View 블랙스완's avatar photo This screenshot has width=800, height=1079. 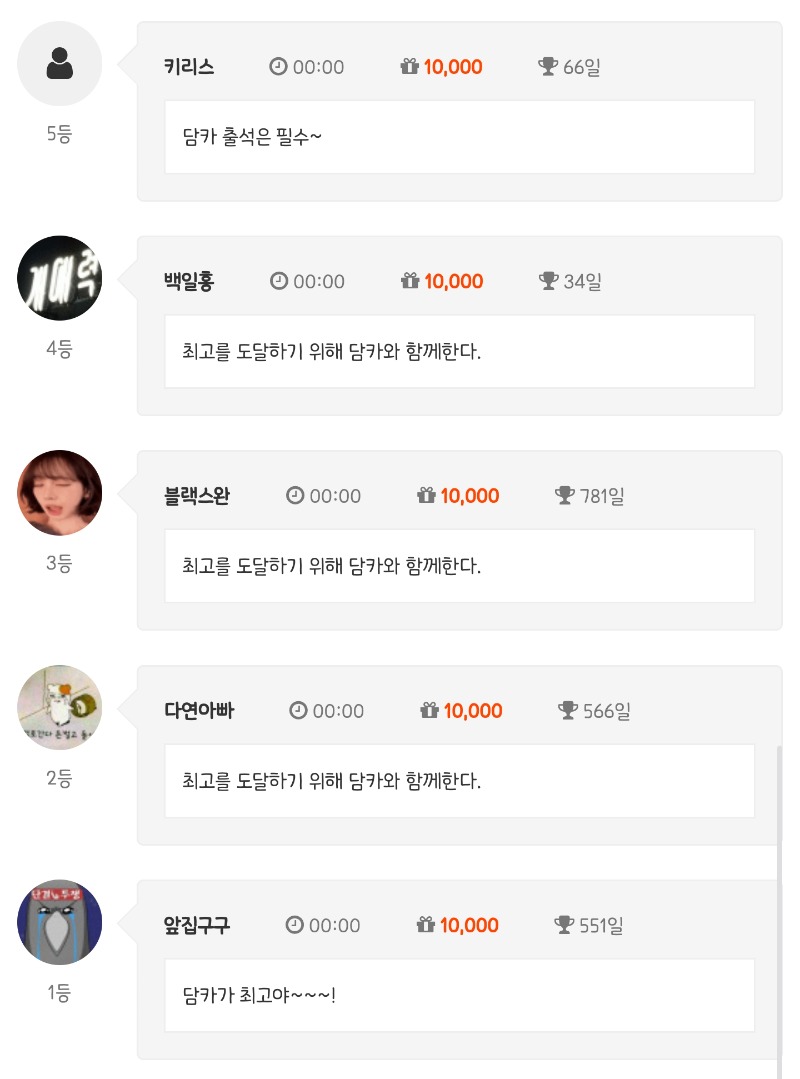(x=60, y=493)
